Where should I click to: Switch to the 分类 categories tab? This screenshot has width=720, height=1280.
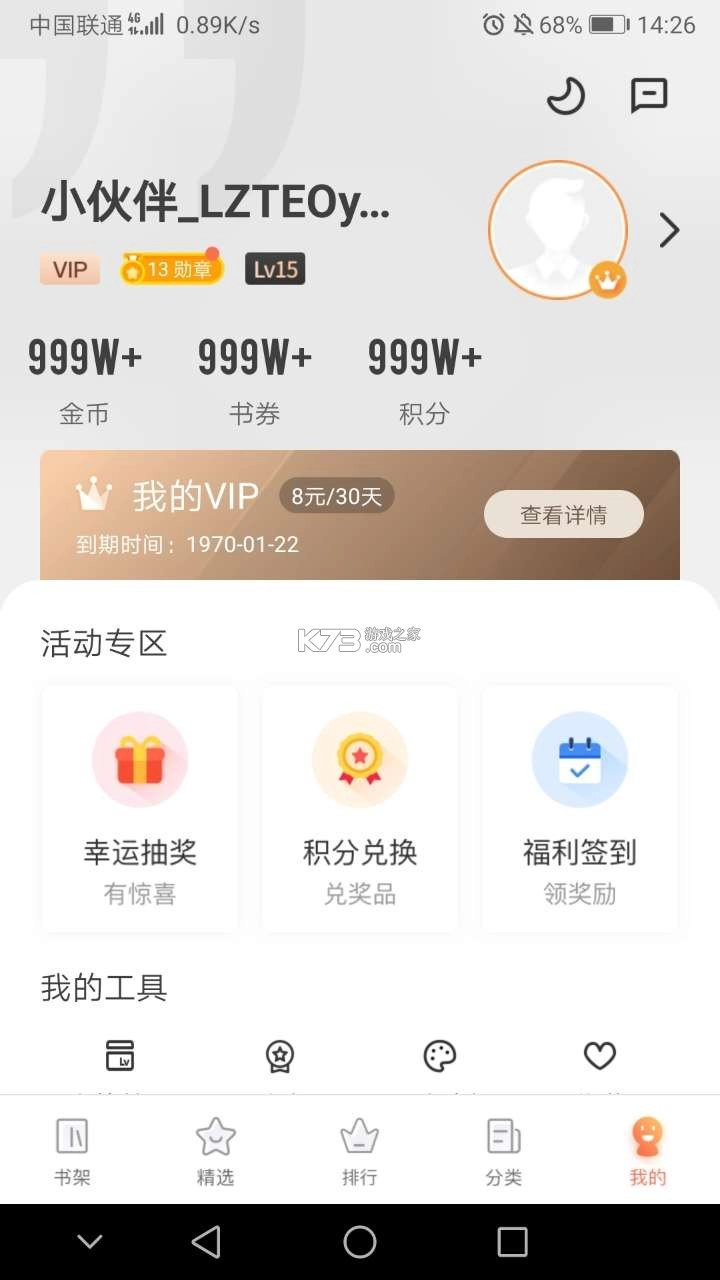coord(503,1151)
